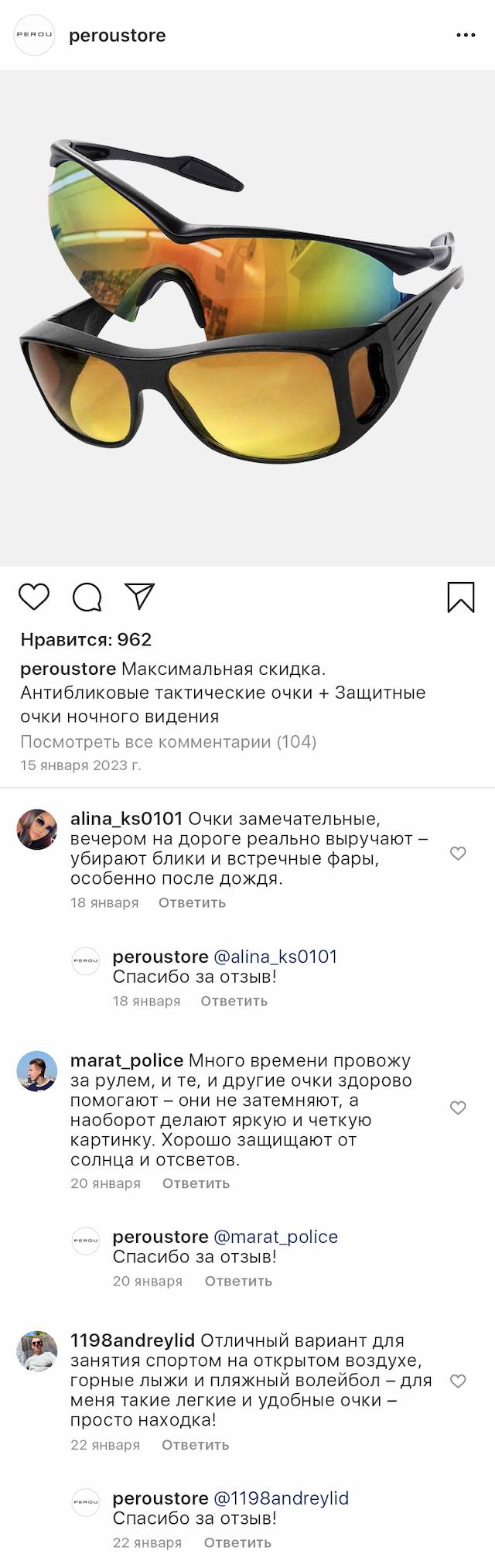View all 104 comments

pos(168,741)
